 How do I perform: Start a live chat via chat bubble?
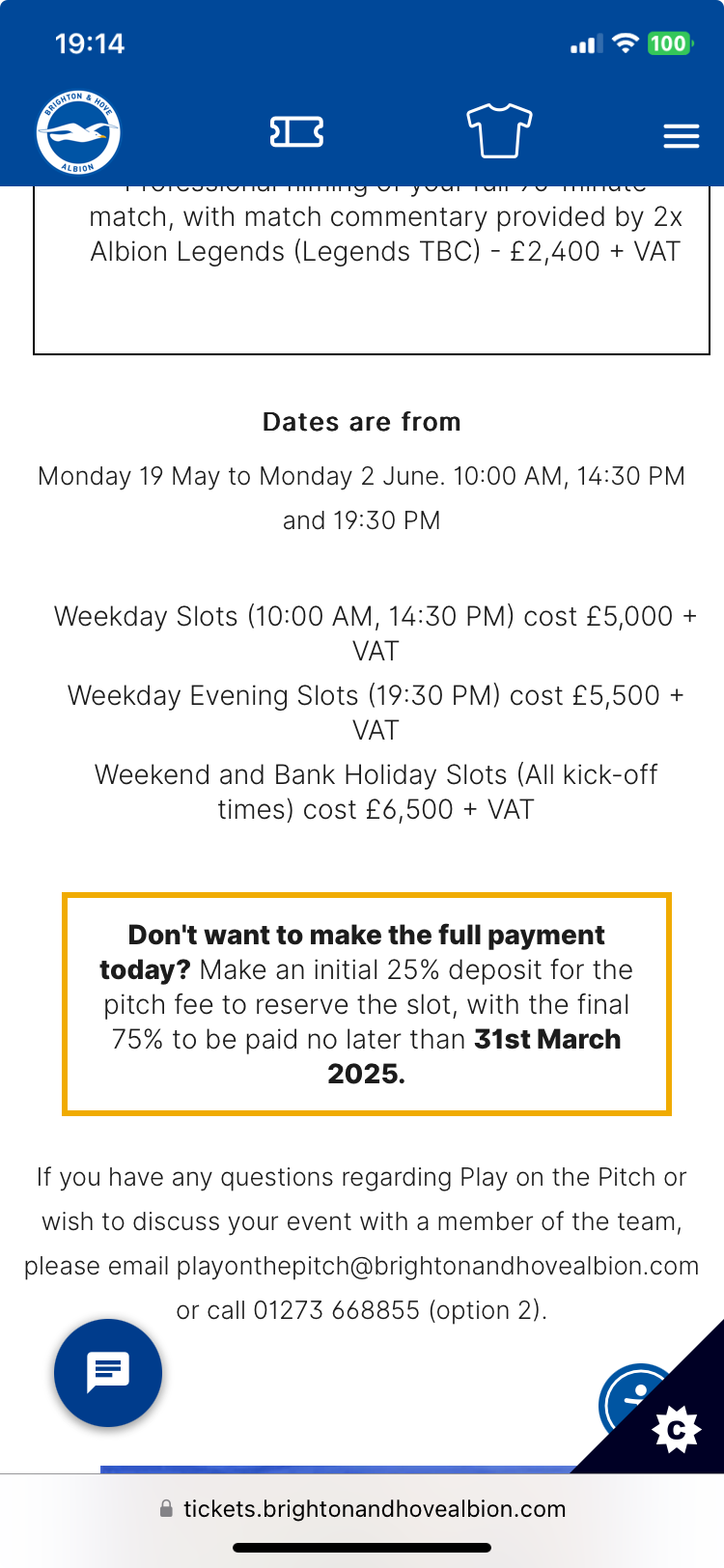pyautogui.click(x=108, y=1372)
